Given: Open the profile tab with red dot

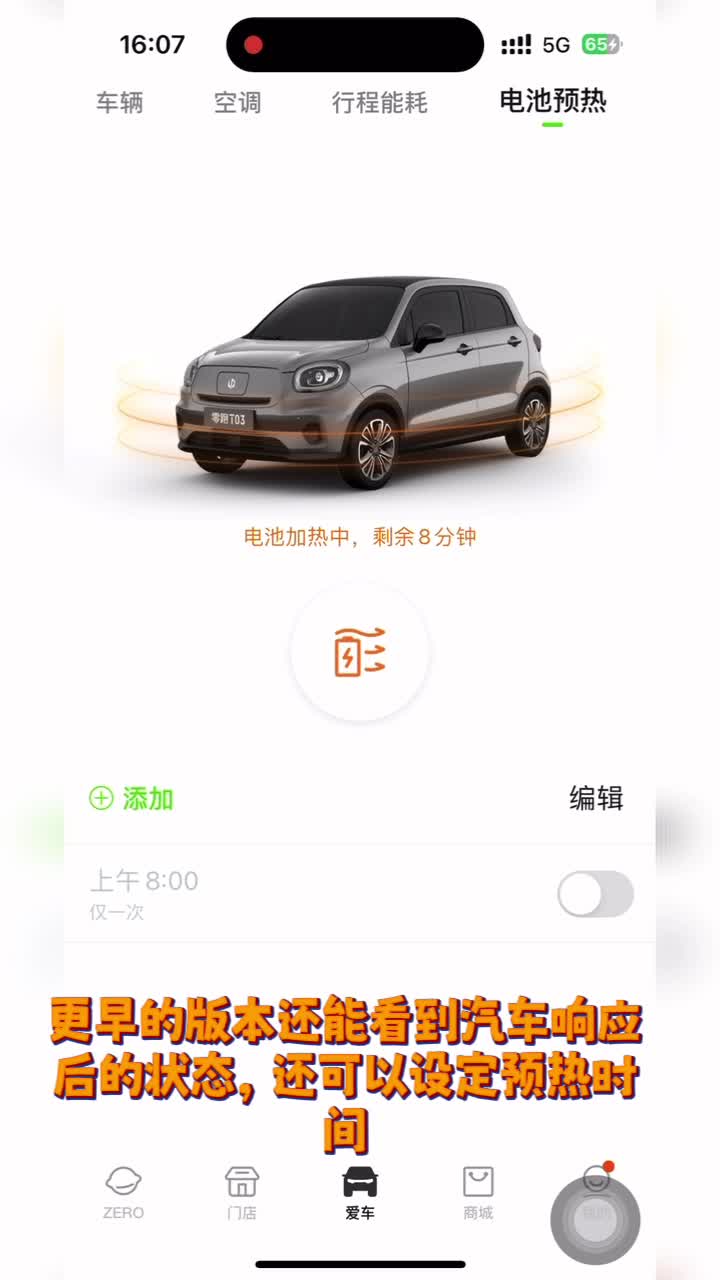Looking at the screenshot, I should 596,1192.
